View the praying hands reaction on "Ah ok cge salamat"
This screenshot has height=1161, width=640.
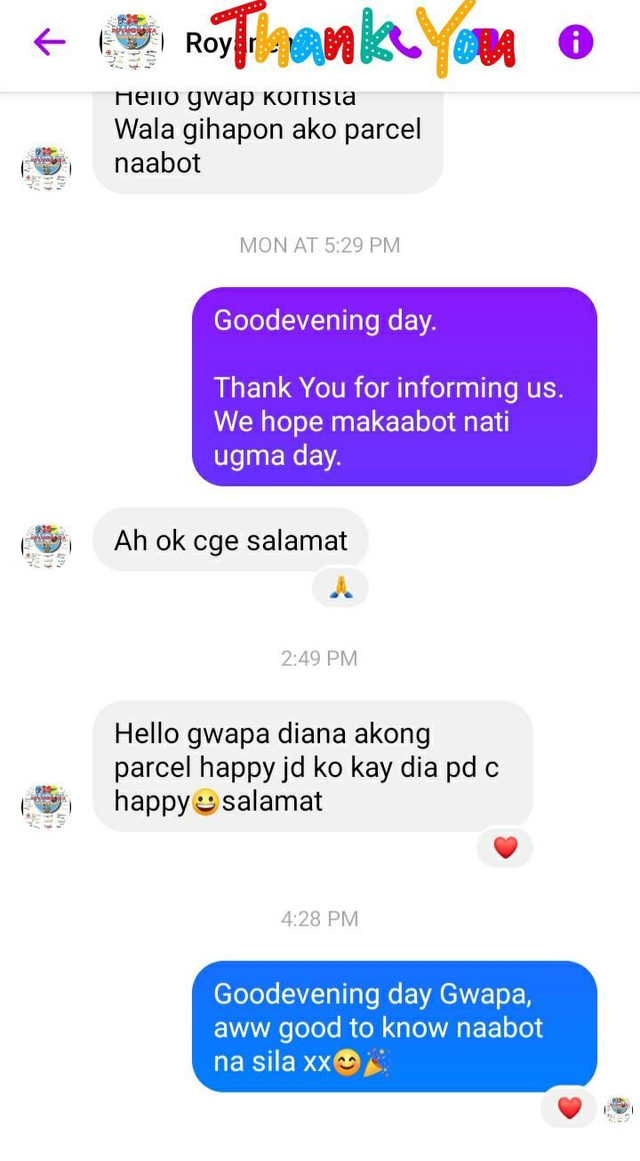coord(340,588)
